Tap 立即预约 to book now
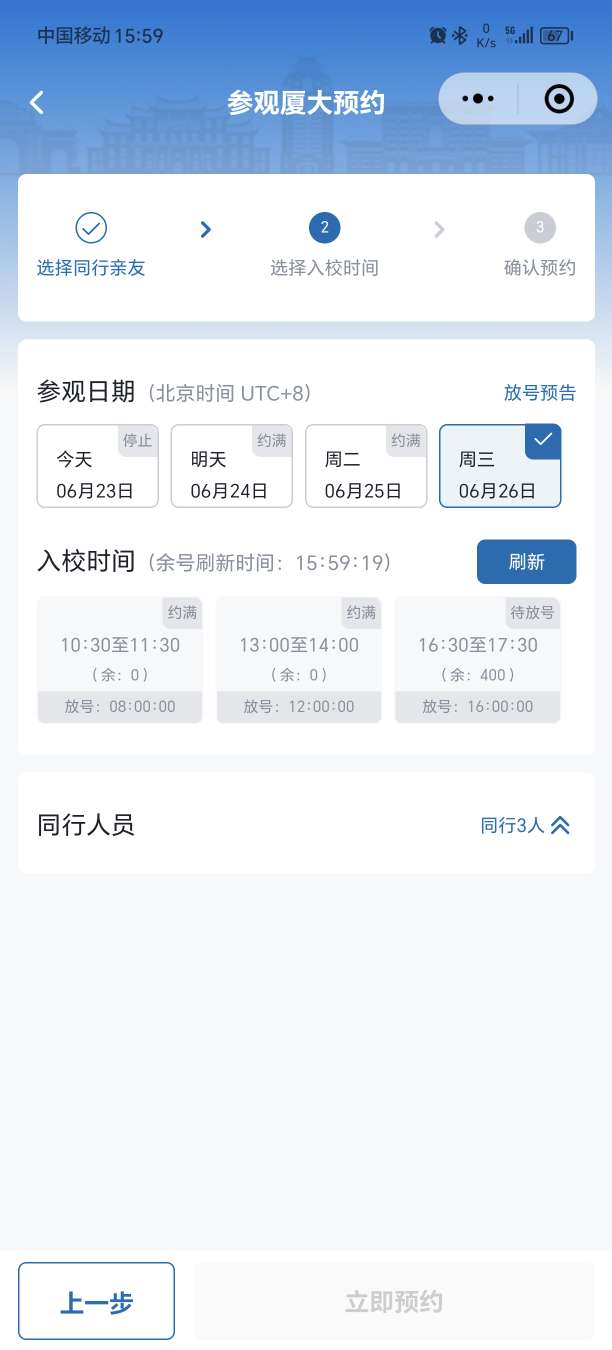 [x=393, y=1301]
